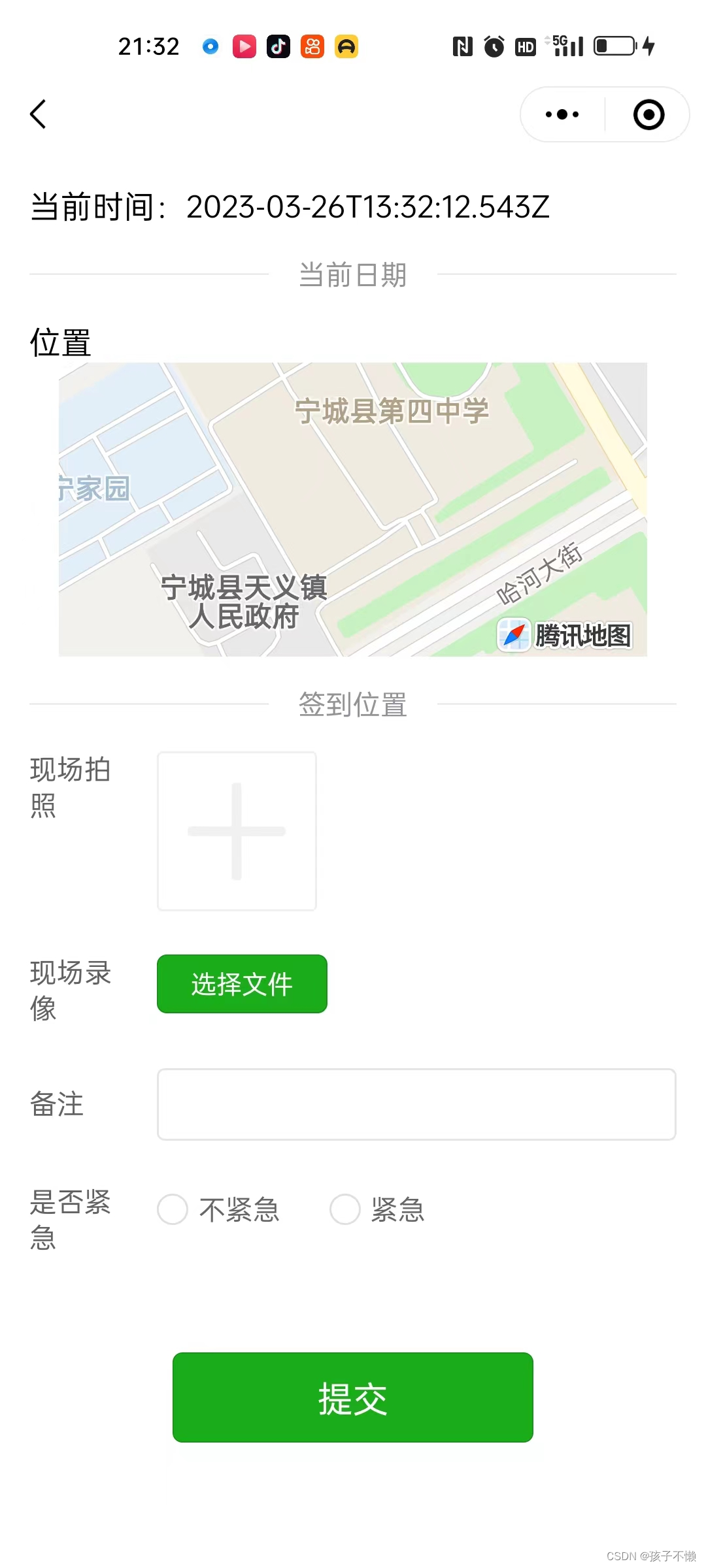Open the location map view
The width and height of the screenshot is (706, 1568).
(353, 509)
